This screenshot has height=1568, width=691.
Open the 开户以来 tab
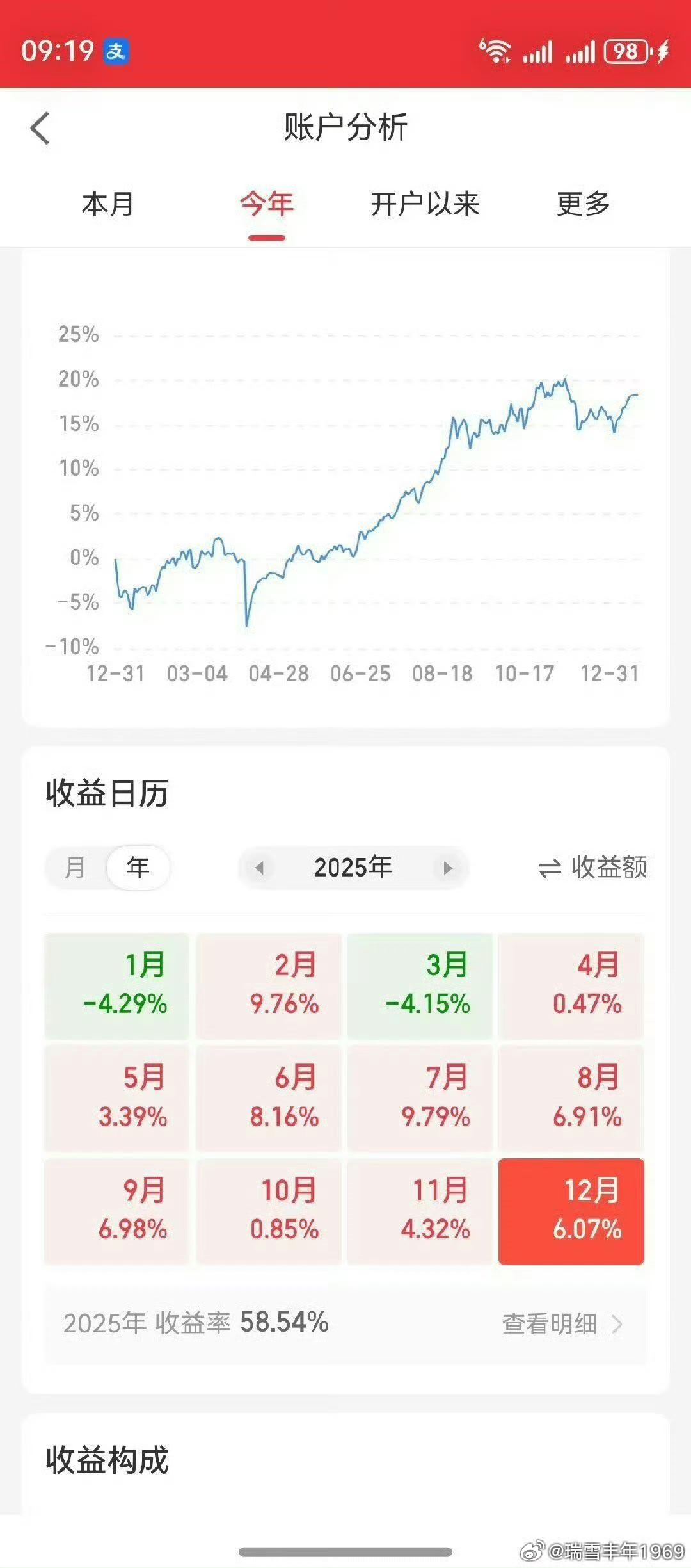(x=425, y=204)
